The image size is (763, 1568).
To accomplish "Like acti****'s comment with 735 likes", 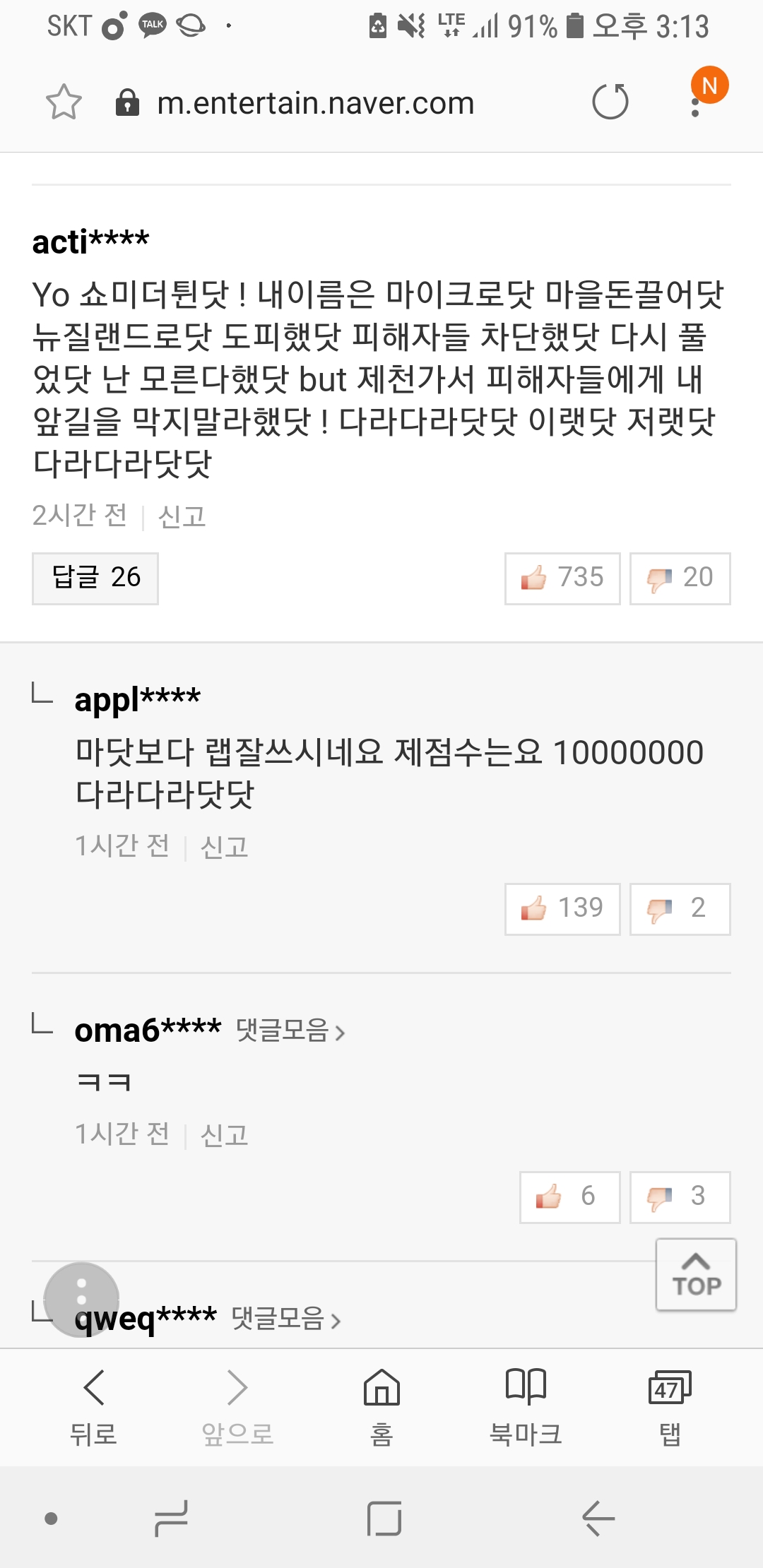I will click(562, 578).
